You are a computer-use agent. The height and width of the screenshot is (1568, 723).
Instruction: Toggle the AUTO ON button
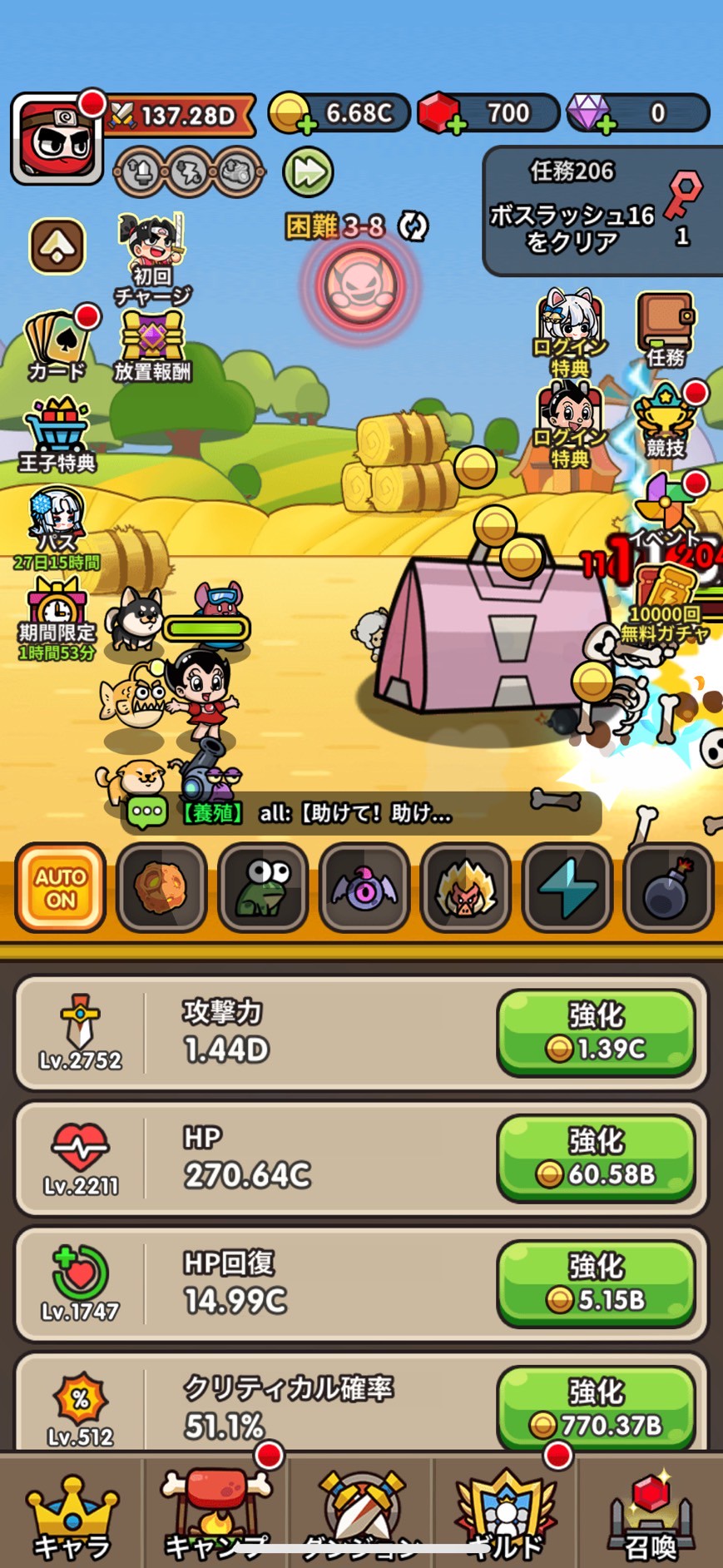[61, 888]
